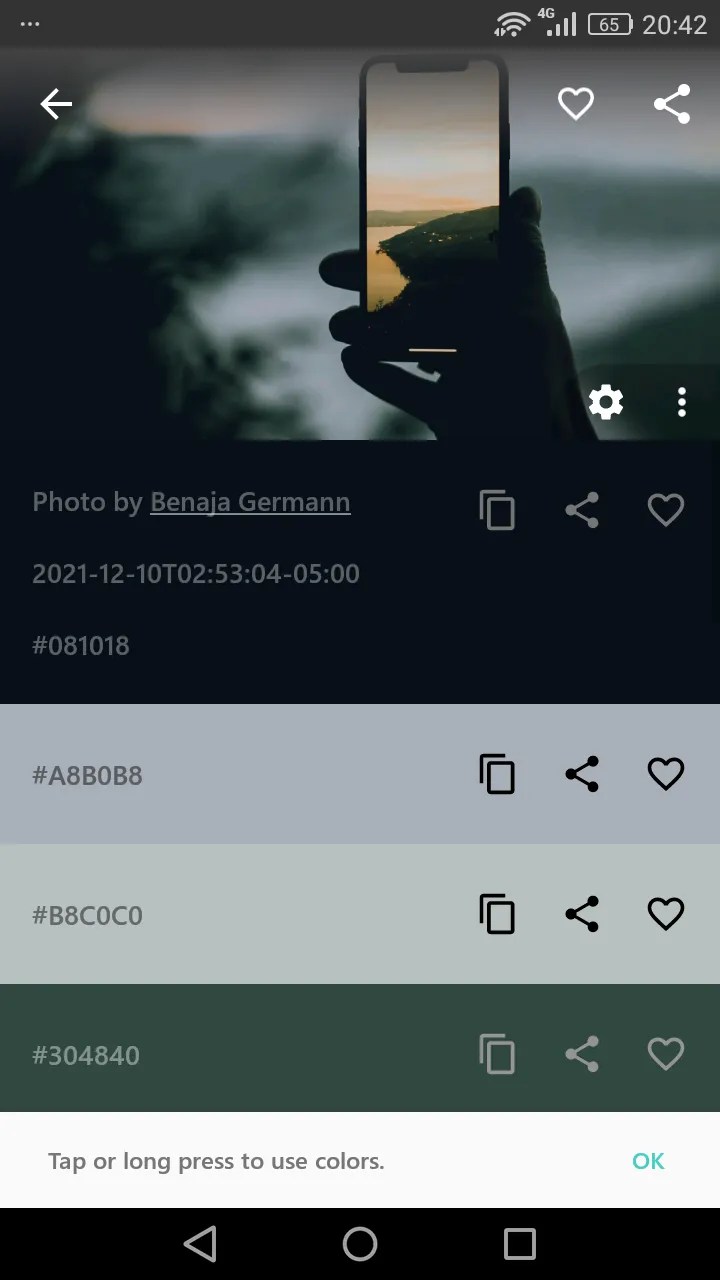The width and height of the screenshot is (720, 1280).
Task: Copy the photo attribution text
Action: pos(497,509)
